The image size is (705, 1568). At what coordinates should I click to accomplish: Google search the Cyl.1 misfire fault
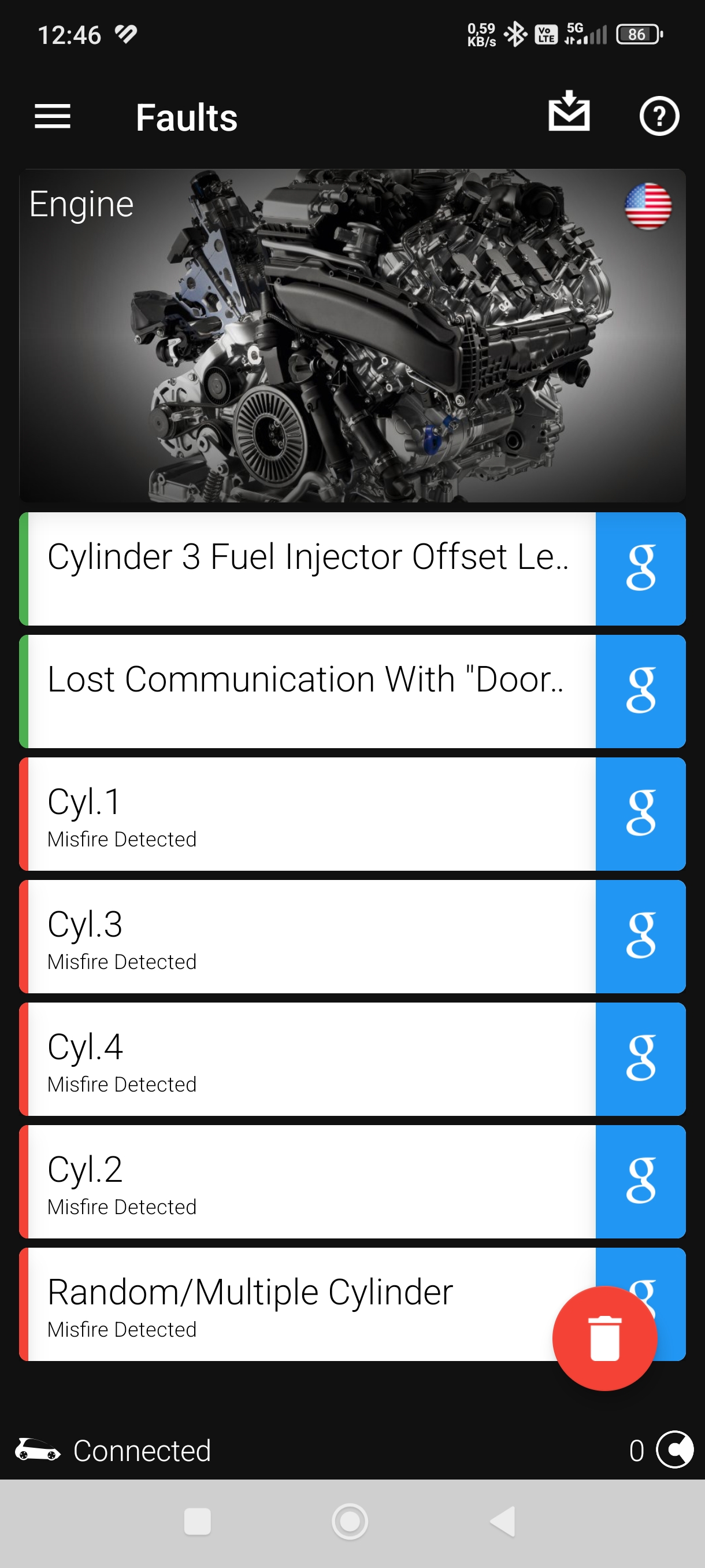point(640,814)
